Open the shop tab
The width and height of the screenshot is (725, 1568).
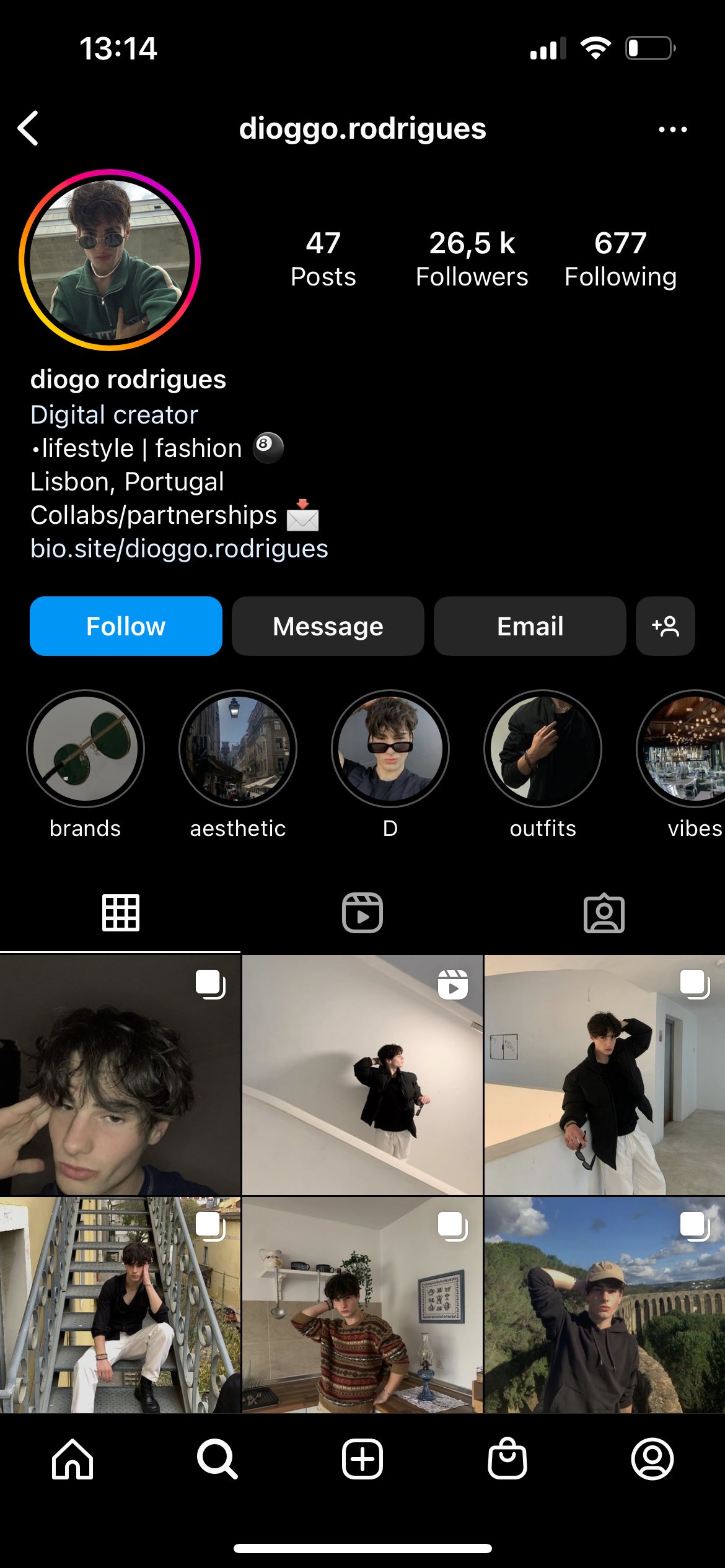tap(507, 1459)
